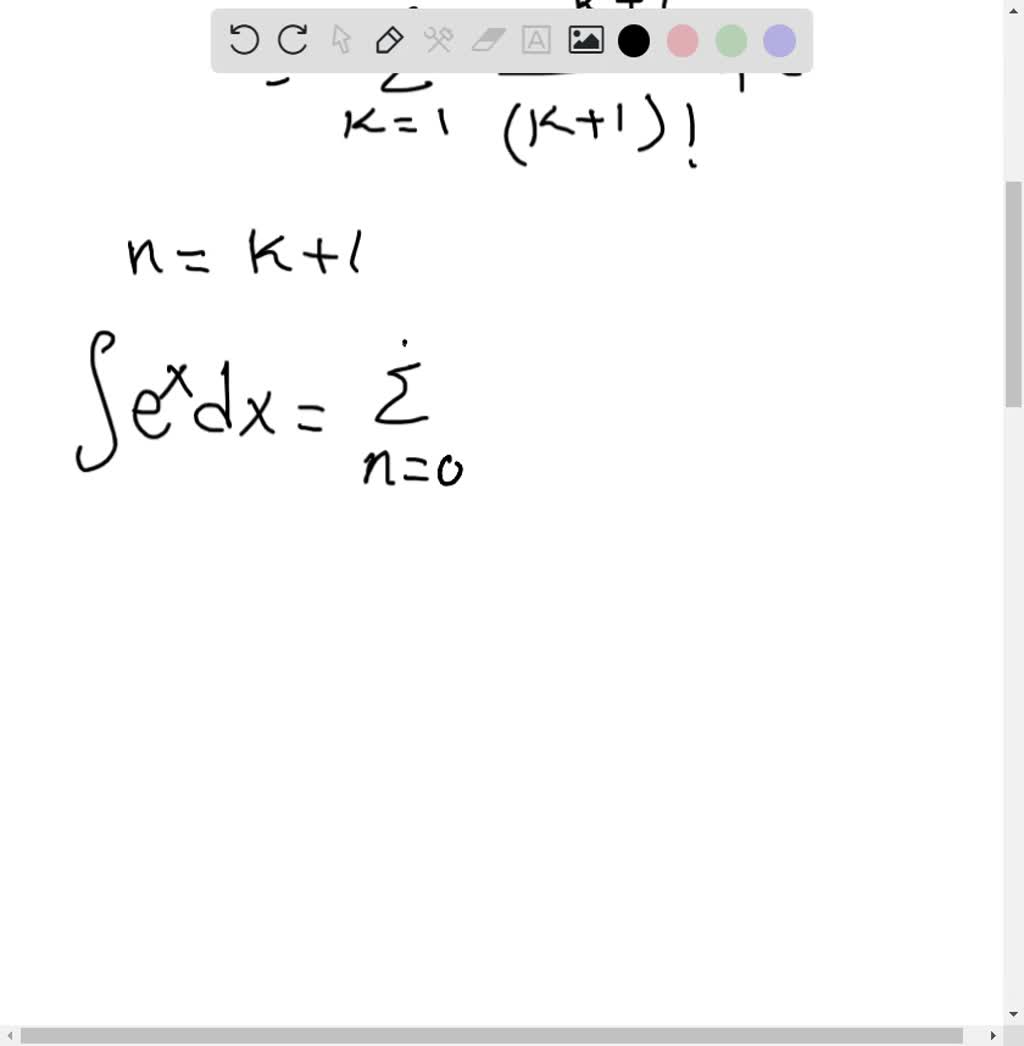Redo the last undone stroke
This screenshot has height=1046, width=1024.
tap(293, 41)
